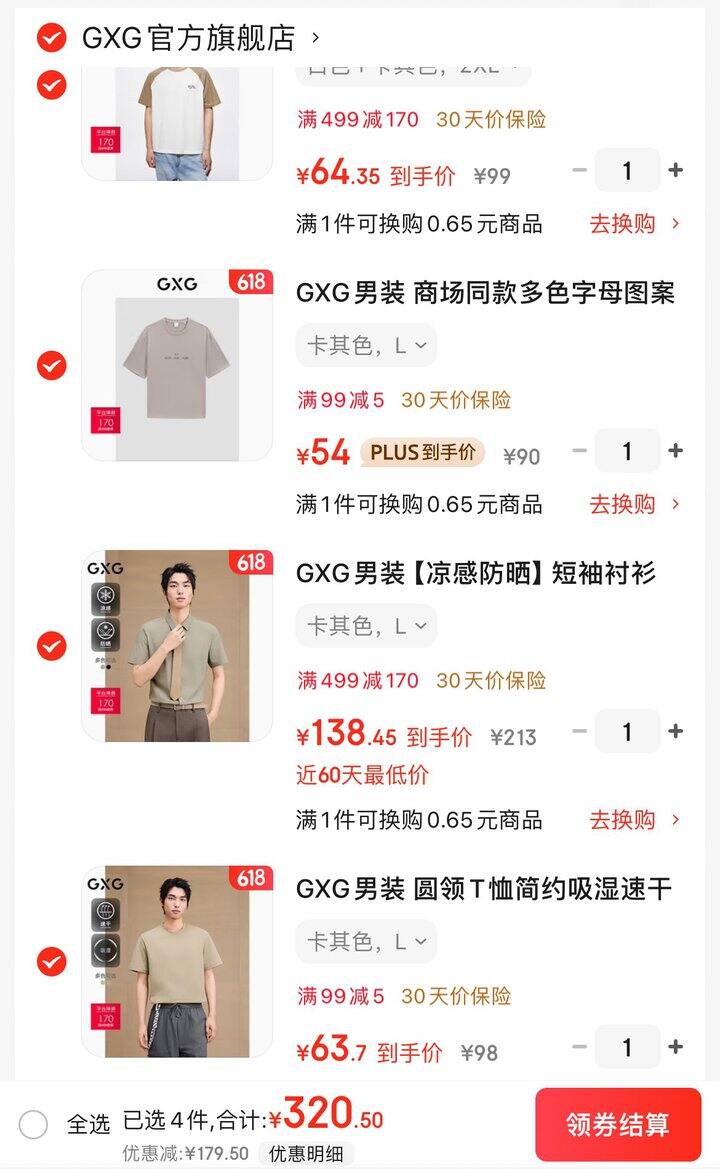Change size/color of 多色字母图案 T-shirt
Image resolution: width=720 pixels, height=1169 pixels.
pyautogui.click(x=366, y=345)
